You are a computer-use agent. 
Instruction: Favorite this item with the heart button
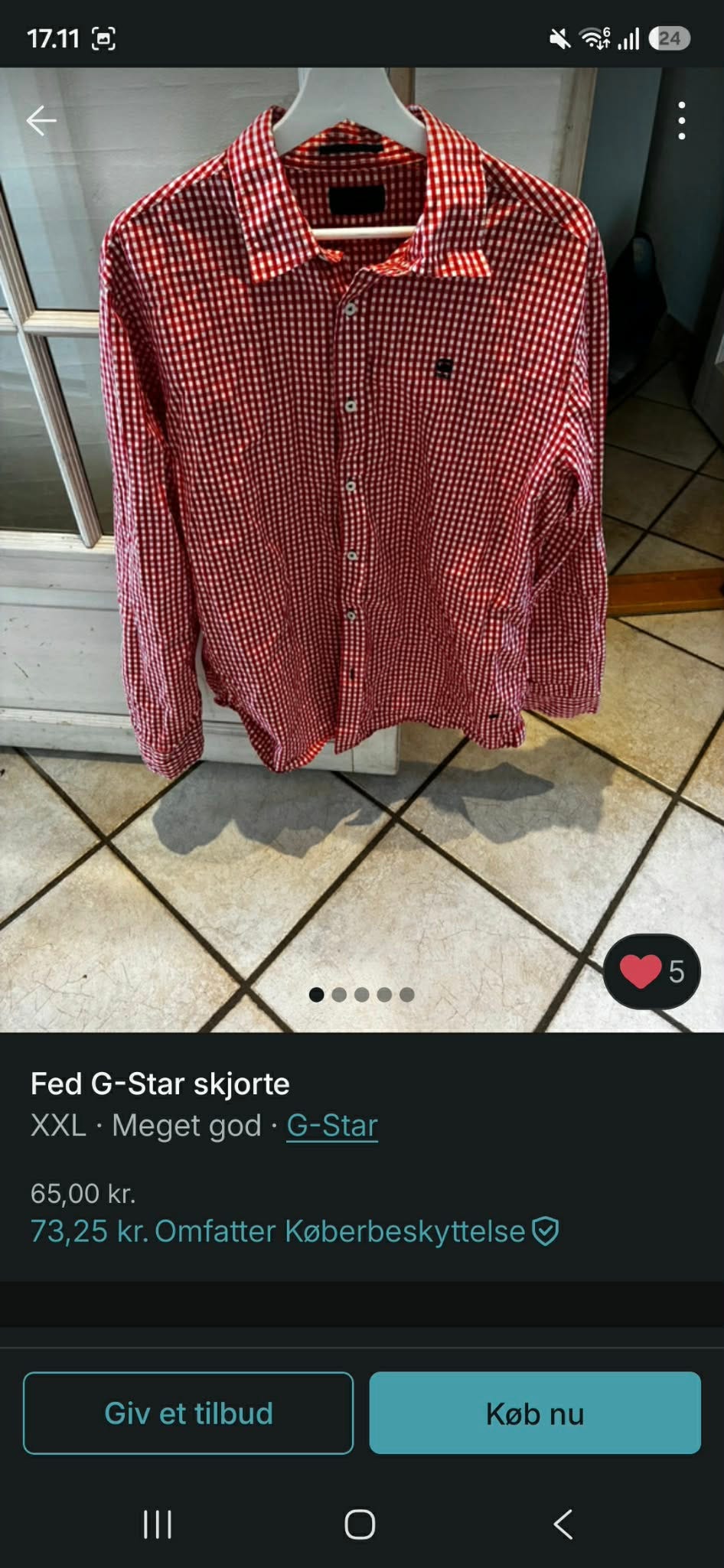[651, 971]
